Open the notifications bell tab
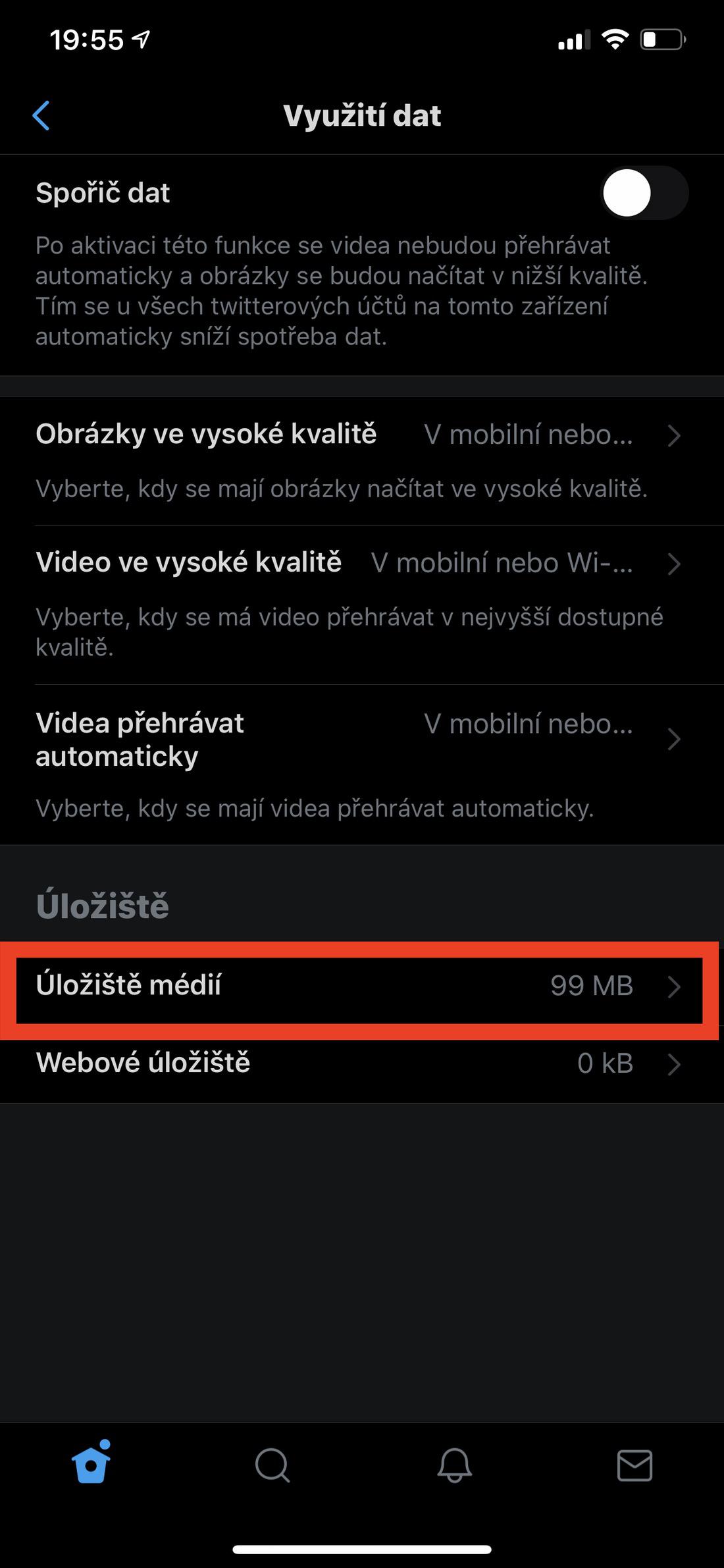The image size is (724, 1568). click(x=454, y=1465)
